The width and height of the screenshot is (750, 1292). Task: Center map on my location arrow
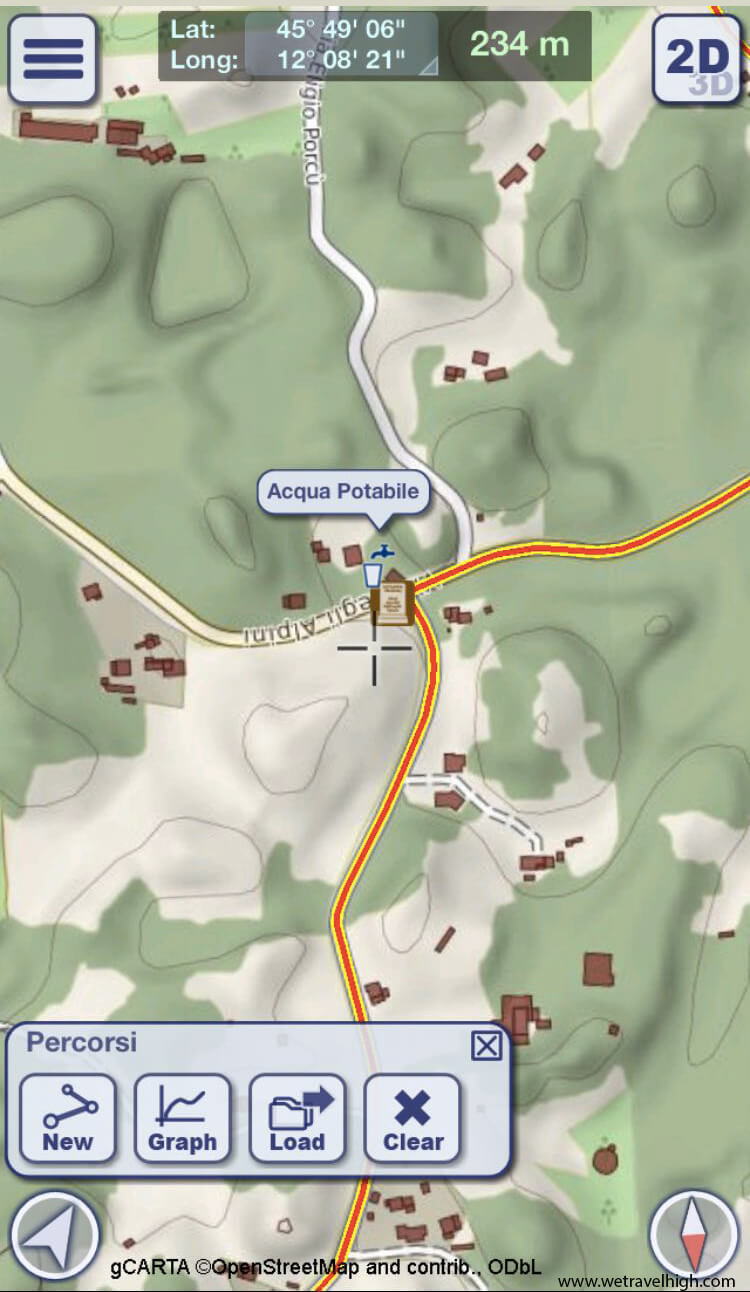point(55,1236)
